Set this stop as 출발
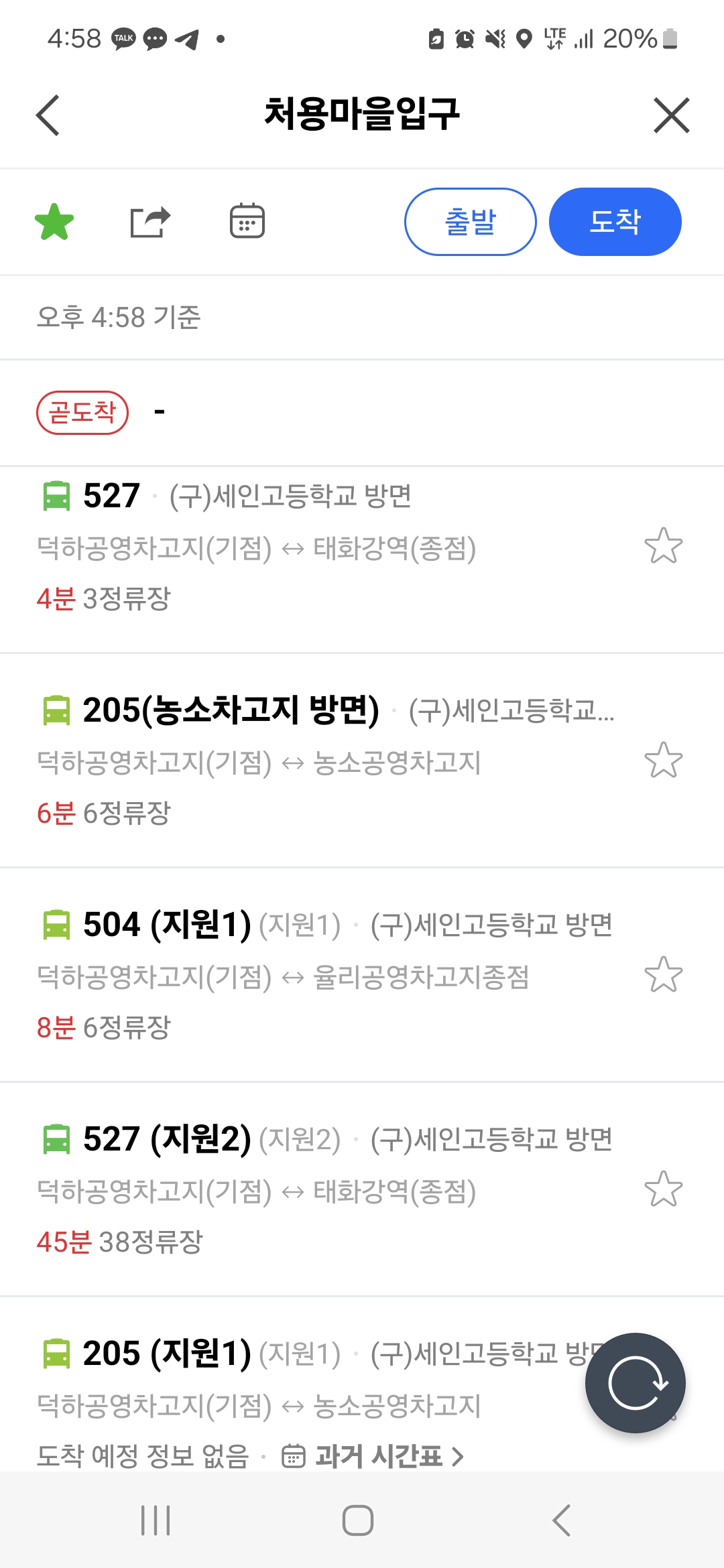724x1568 pixels. [x=471, y=222]
